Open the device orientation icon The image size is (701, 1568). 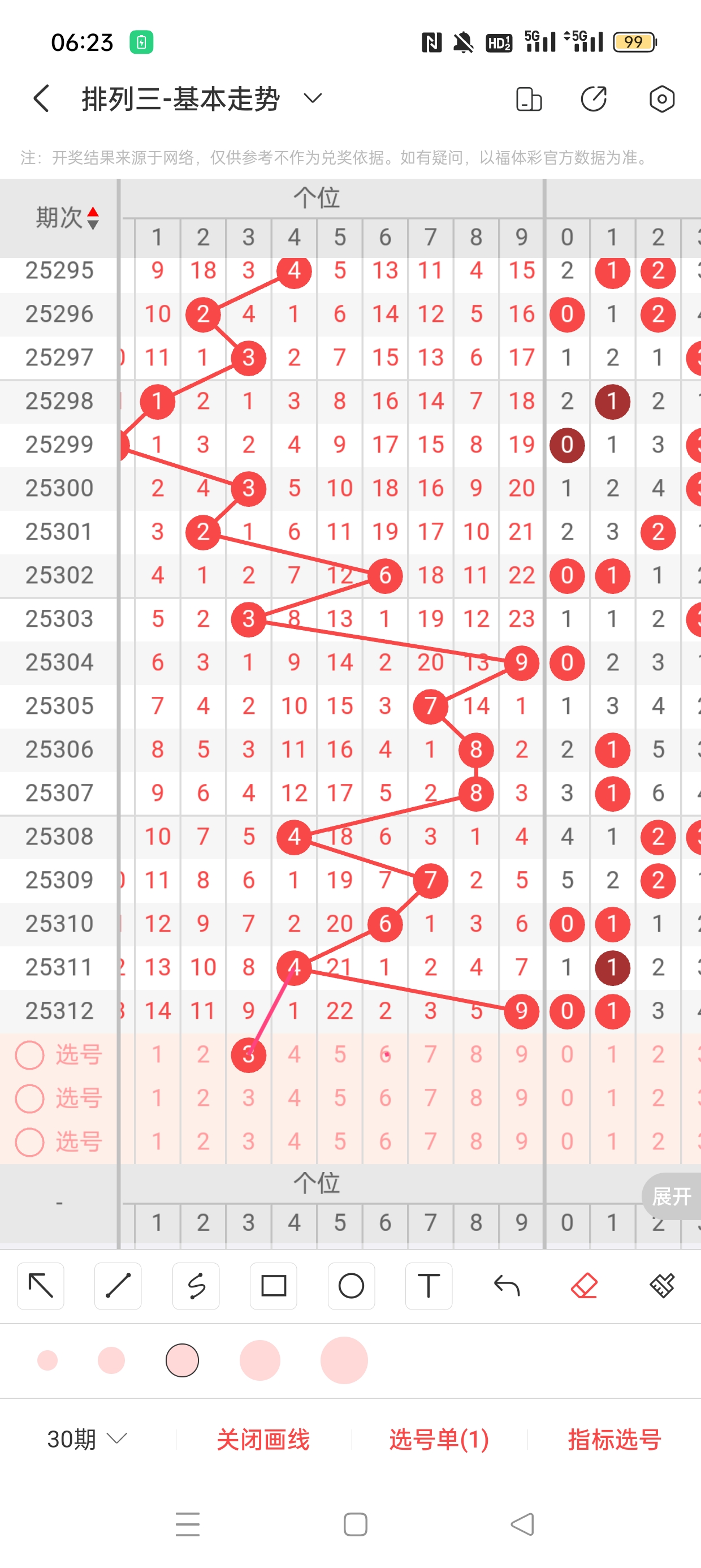528,99
